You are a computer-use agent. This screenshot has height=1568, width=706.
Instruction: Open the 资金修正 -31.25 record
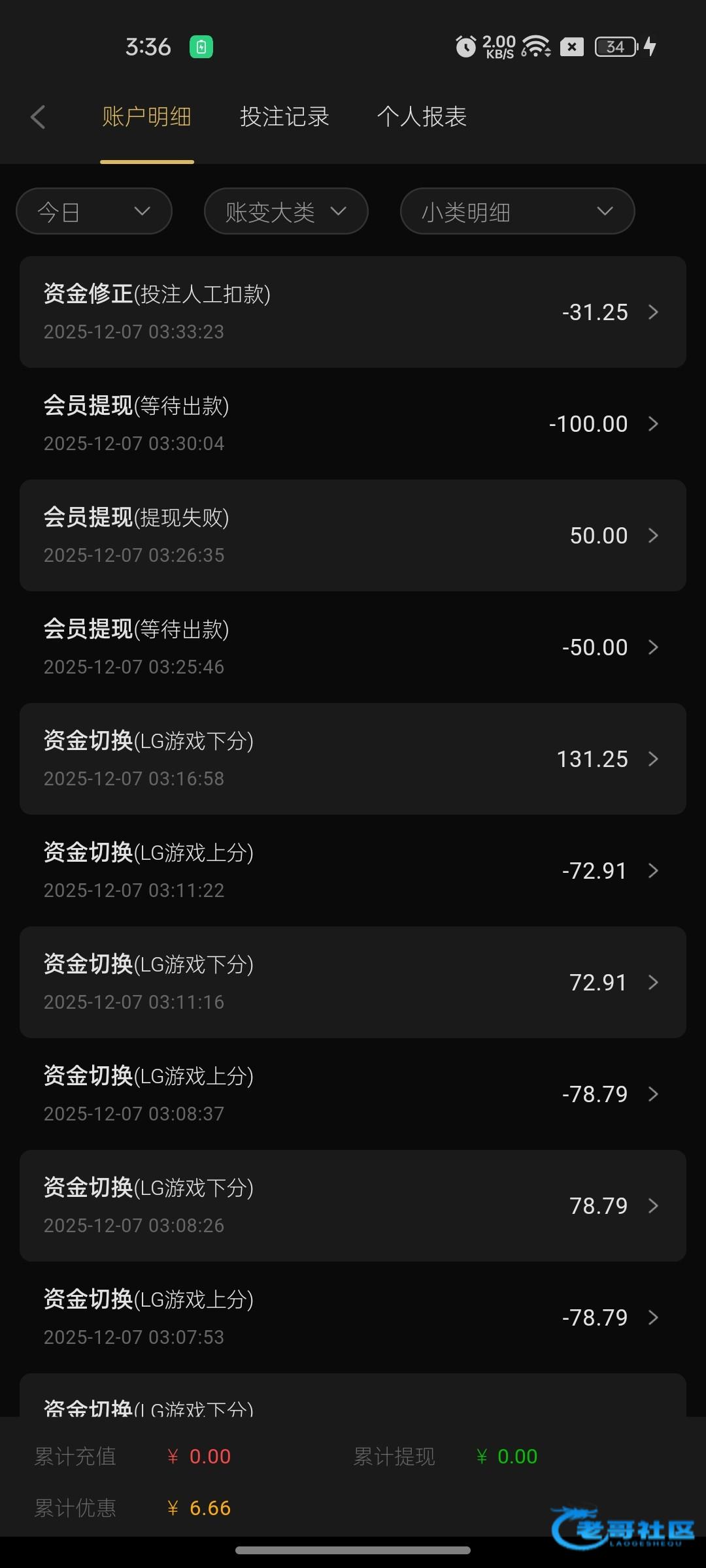pos(353,312)
